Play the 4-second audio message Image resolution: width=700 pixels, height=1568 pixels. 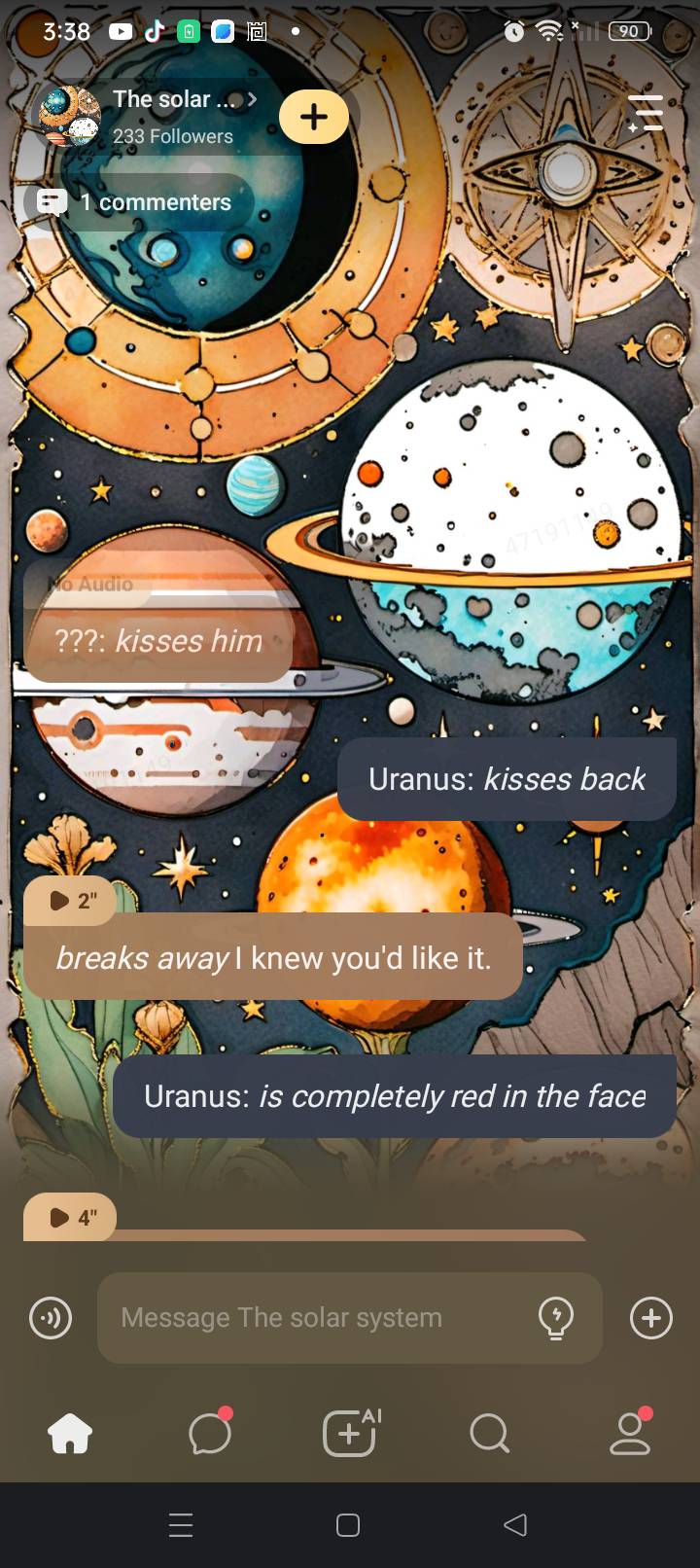(x=71, y=1217)
